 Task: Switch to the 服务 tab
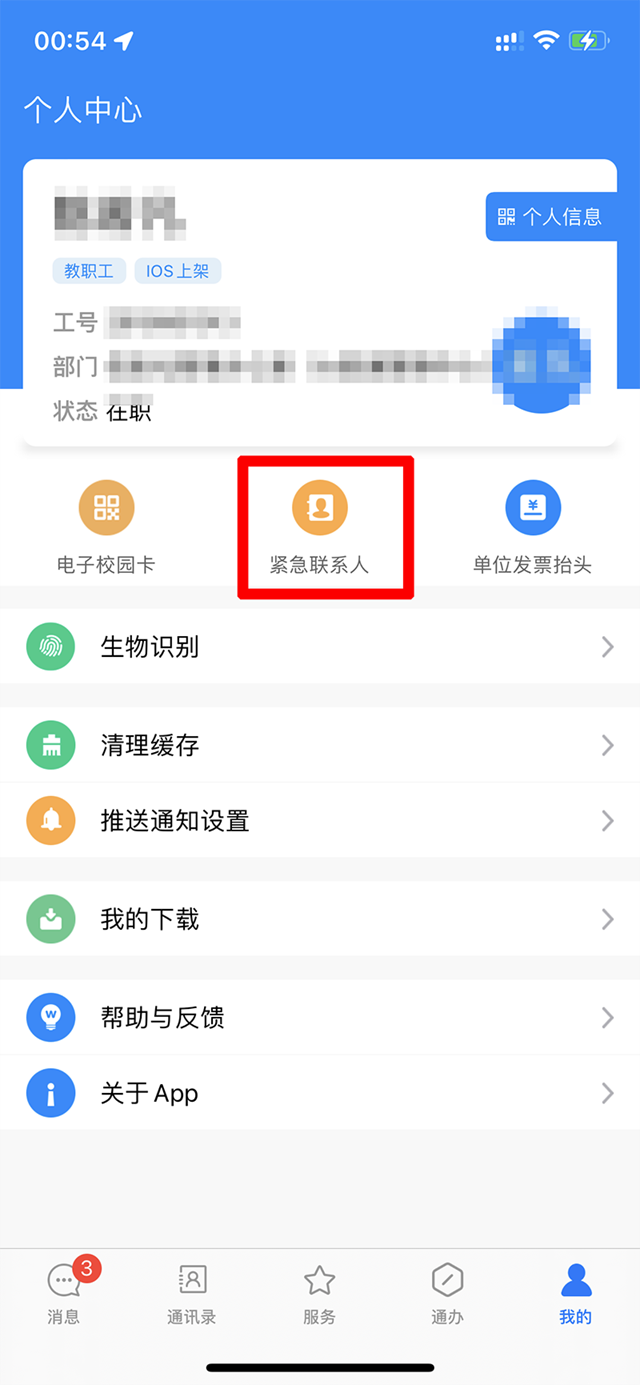tap(320, 1294)
